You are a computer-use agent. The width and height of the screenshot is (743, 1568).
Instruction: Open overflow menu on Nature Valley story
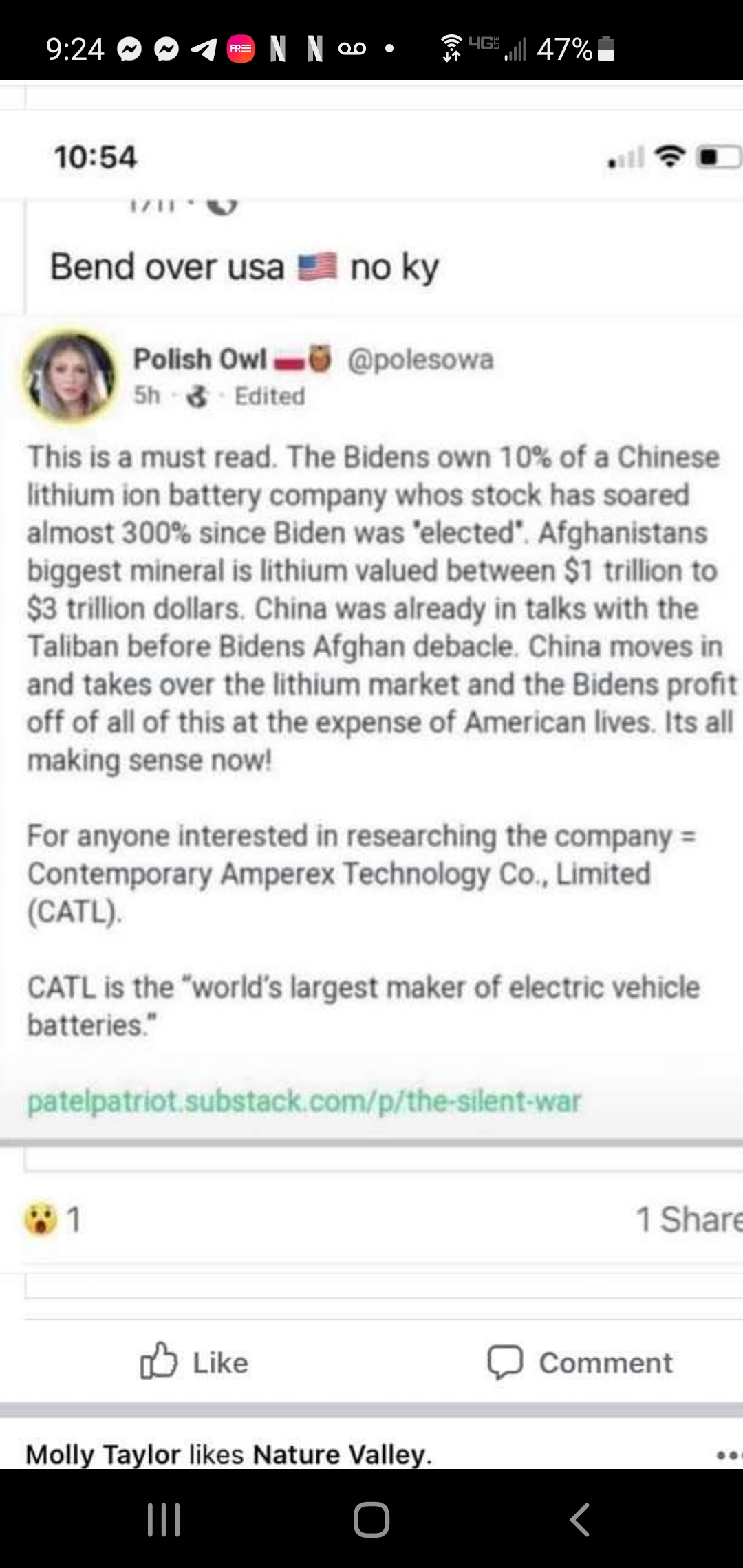tap(728, 1455)
